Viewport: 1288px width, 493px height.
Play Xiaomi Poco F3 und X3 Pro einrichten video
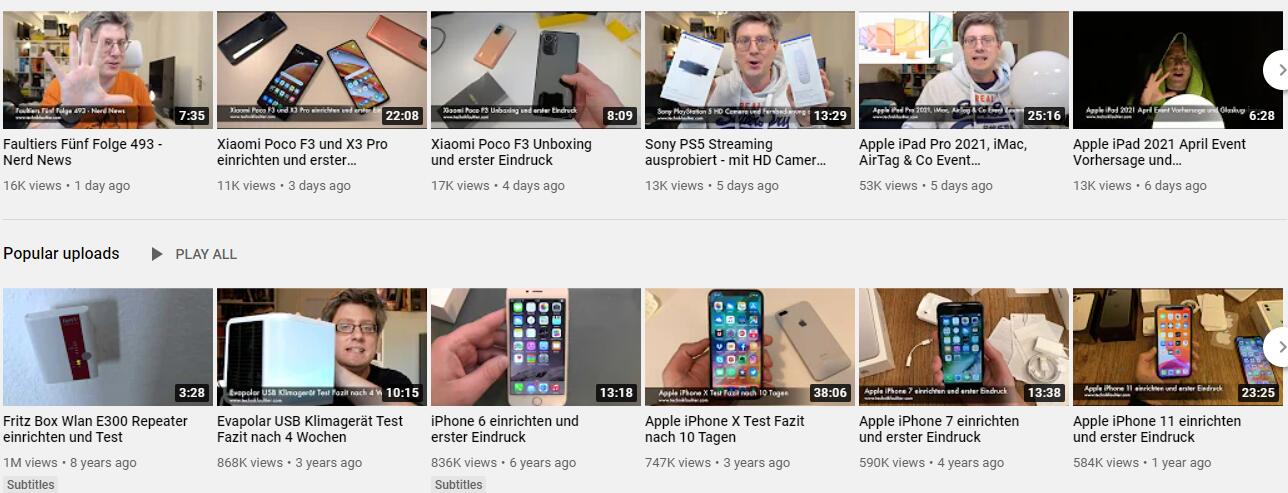click(x=322, y=70)
